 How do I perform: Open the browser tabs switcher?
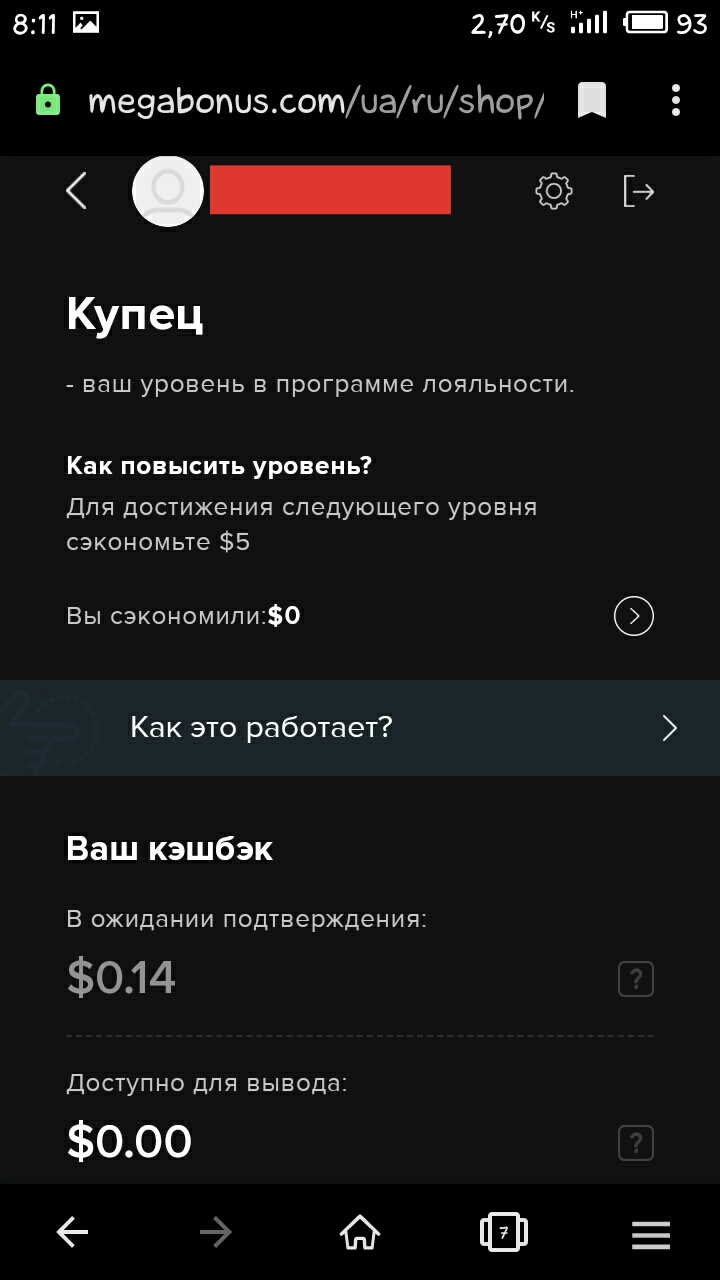coord(504,1233)
